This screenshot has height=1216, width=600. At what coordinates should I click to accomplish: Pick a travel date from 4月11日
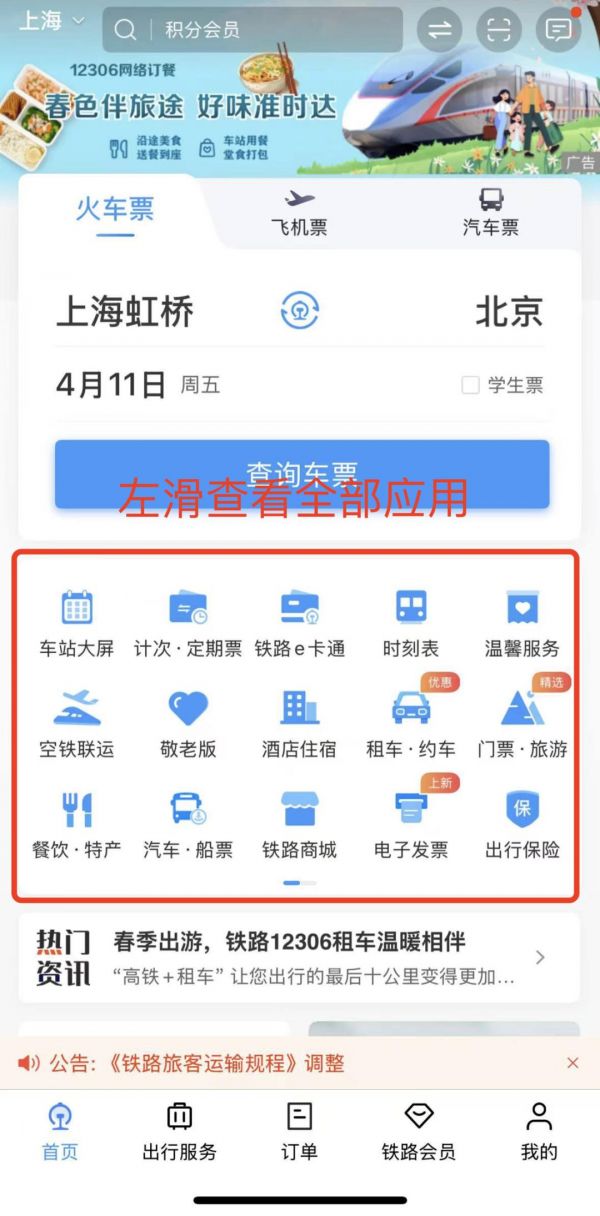(x=112, y=384)
